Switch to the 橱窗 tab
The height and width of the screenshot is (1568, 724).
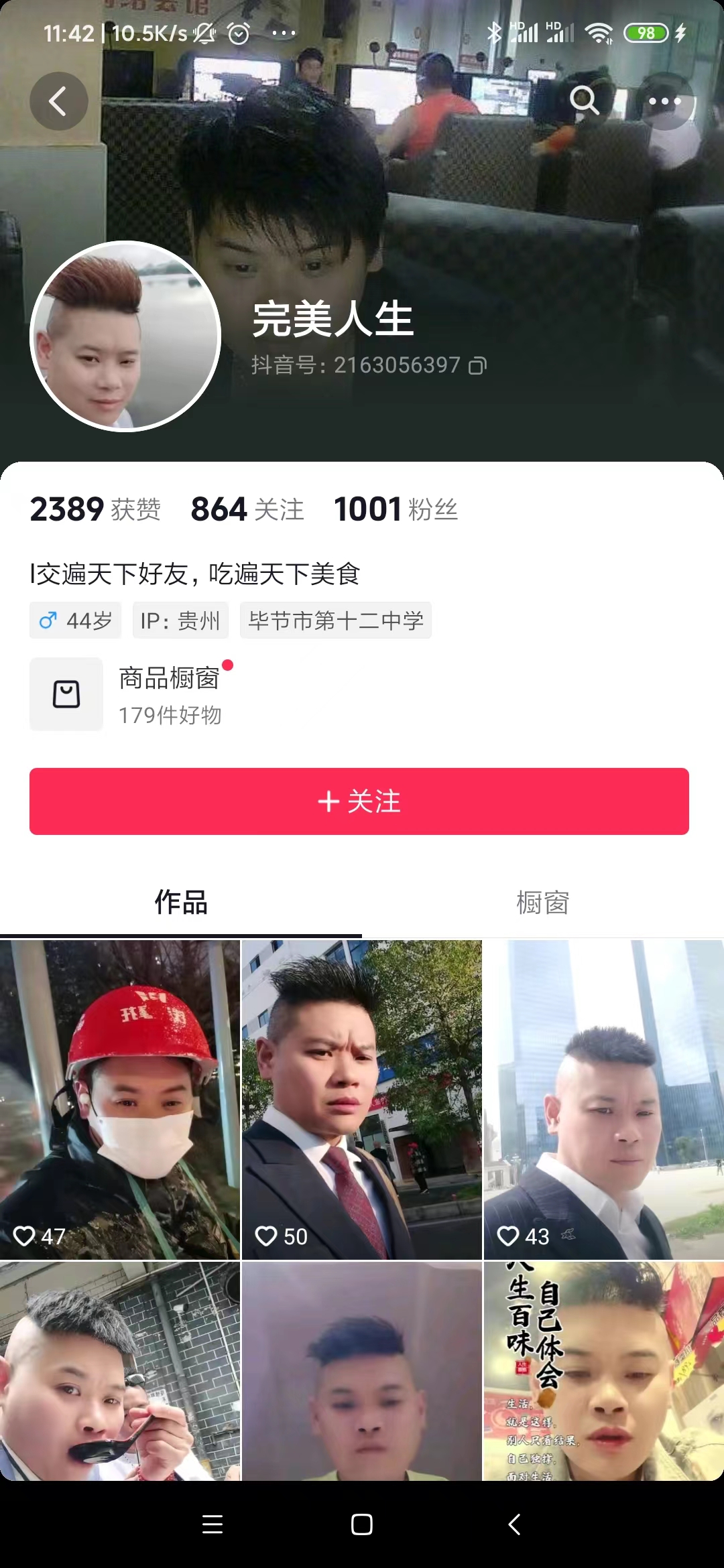coord(542,903)
